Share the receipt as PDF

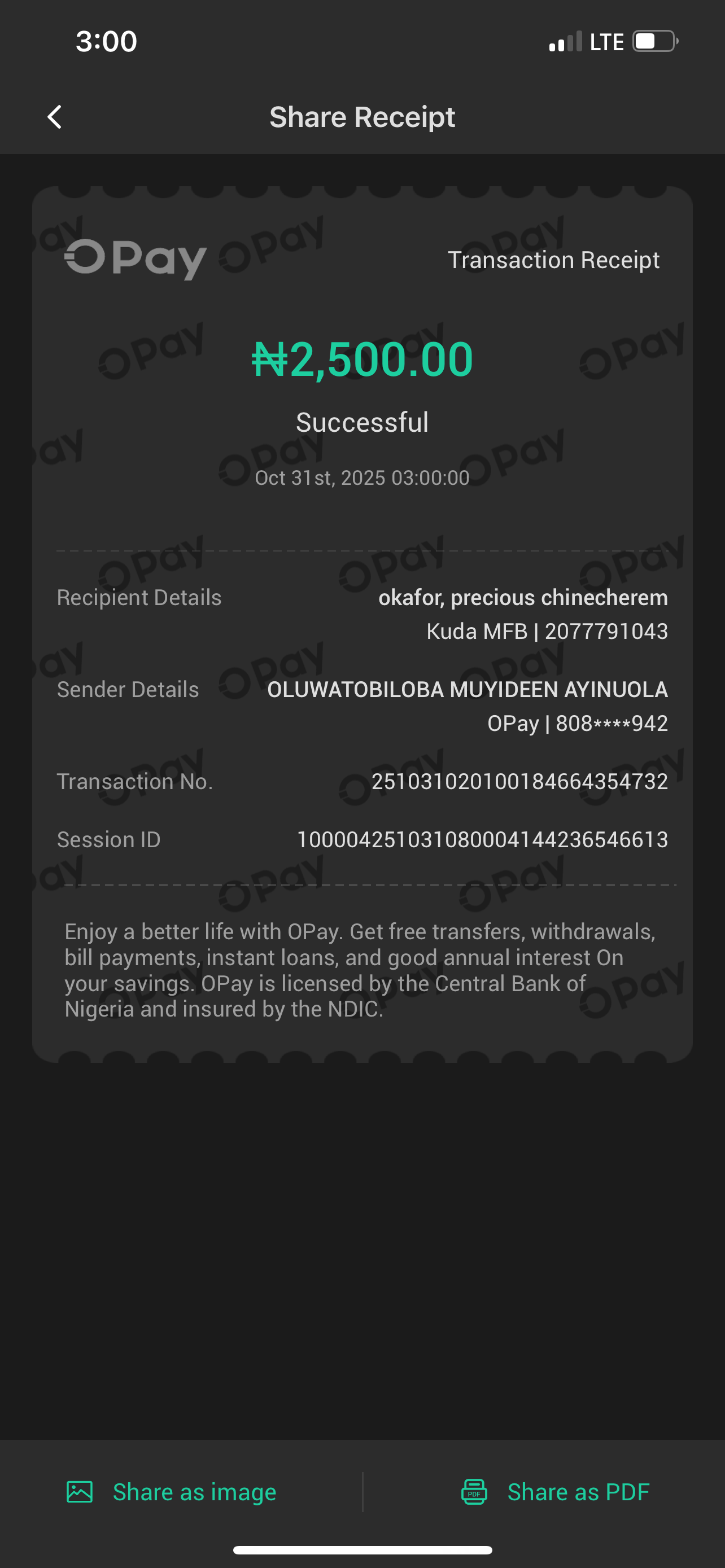click(x=555, y=1492)
